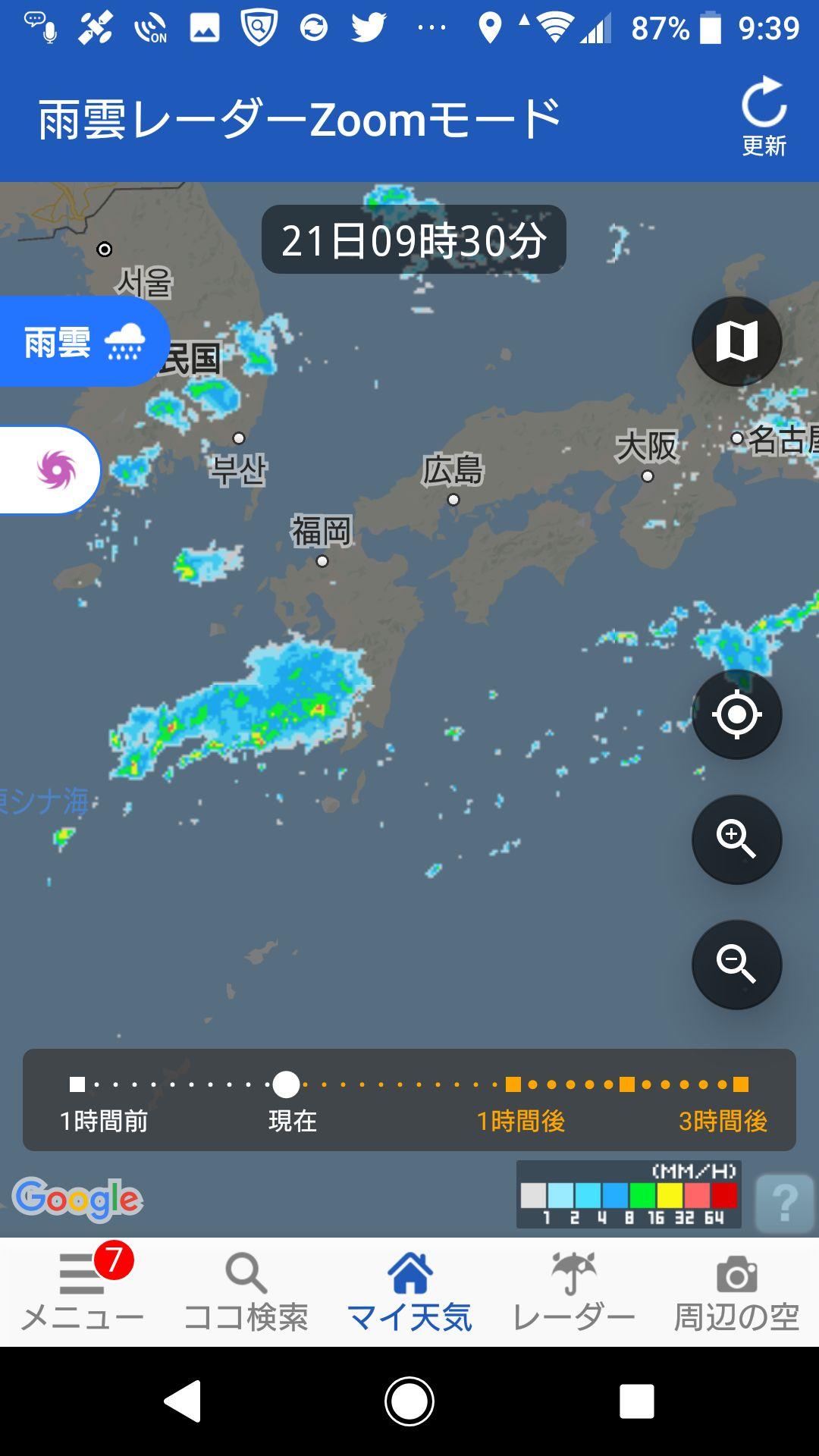The height and width of the screenshot is (1456, 819).
Task: Open the help question mark
Action: pos(784,1203)
